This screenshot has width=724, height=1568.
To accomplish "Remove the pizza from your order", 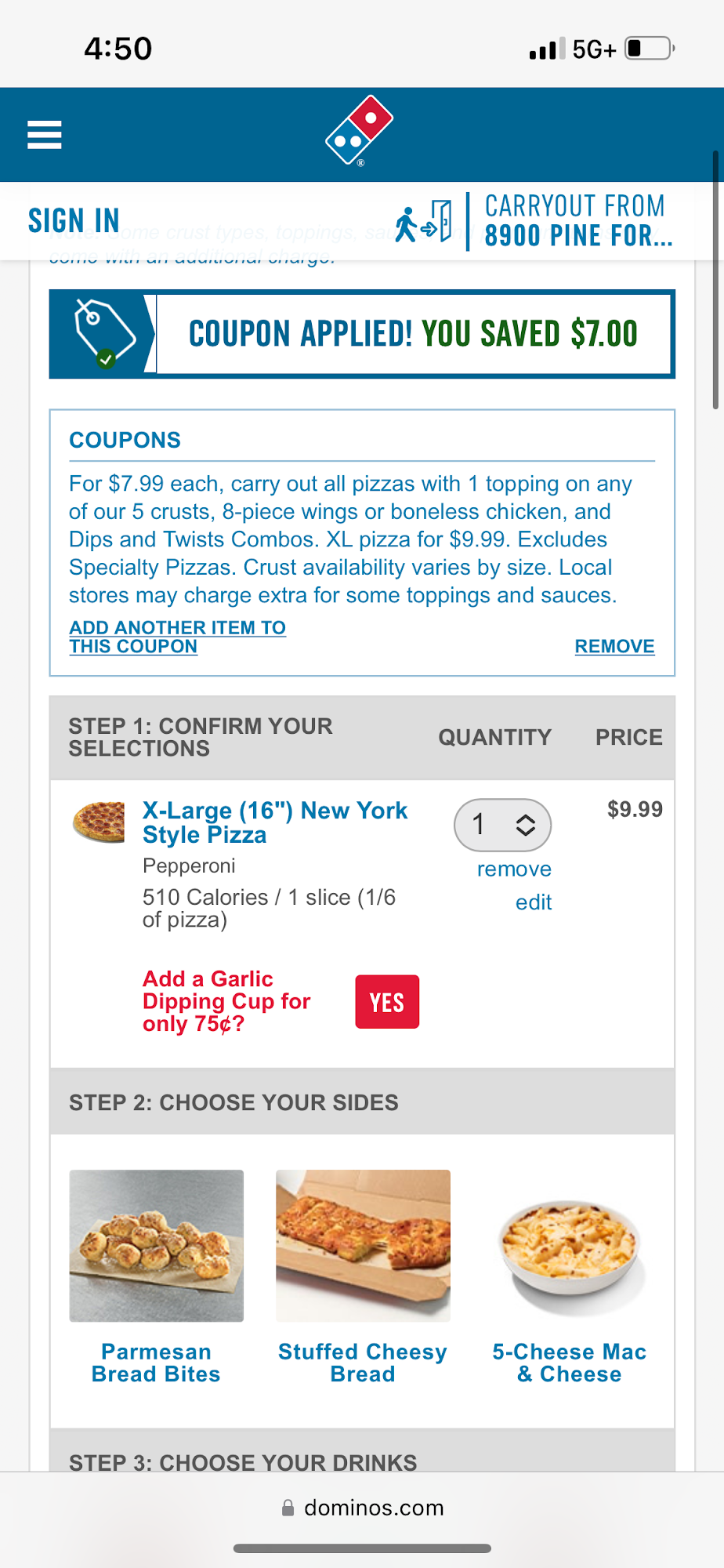I will click(x=514, y=869).
